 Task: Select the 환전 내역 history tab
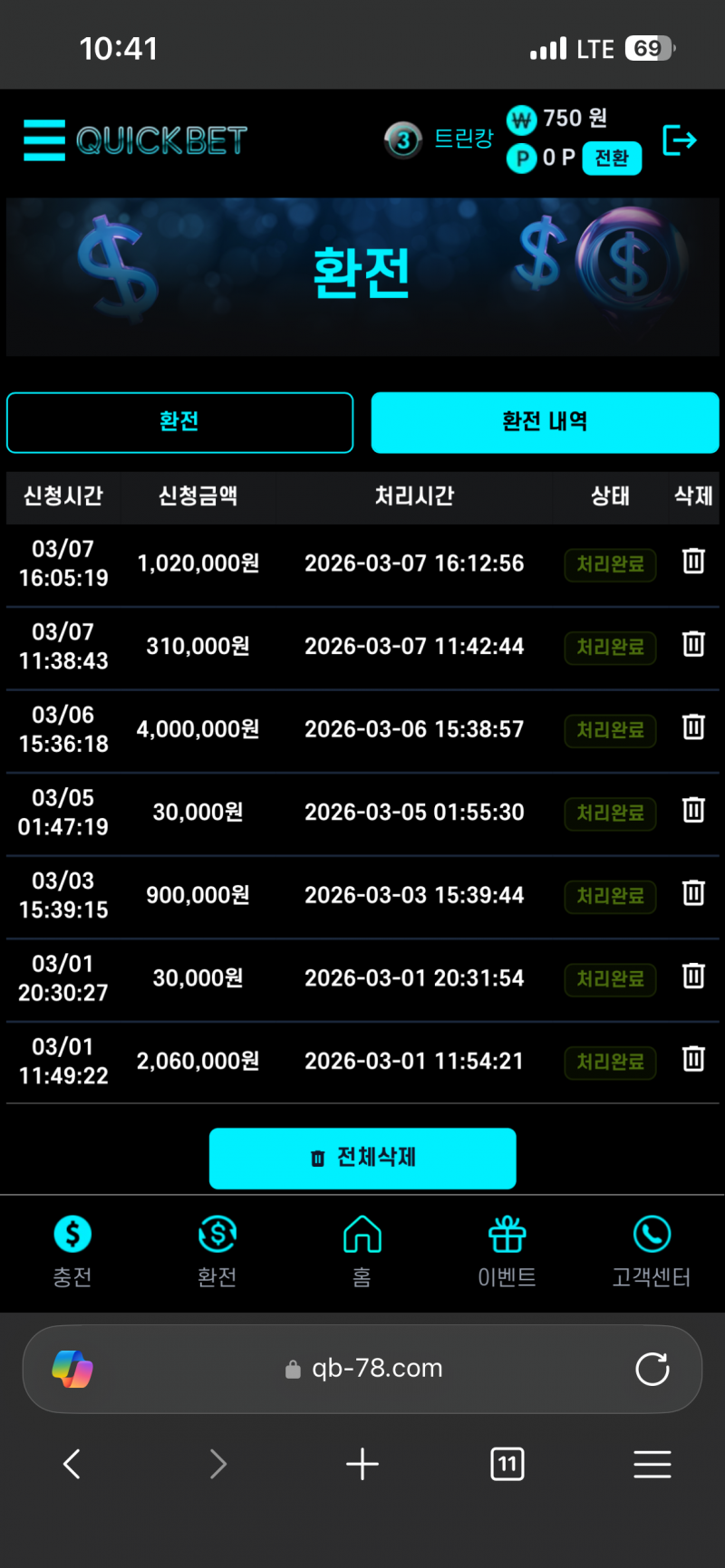[x=545, y=422]
